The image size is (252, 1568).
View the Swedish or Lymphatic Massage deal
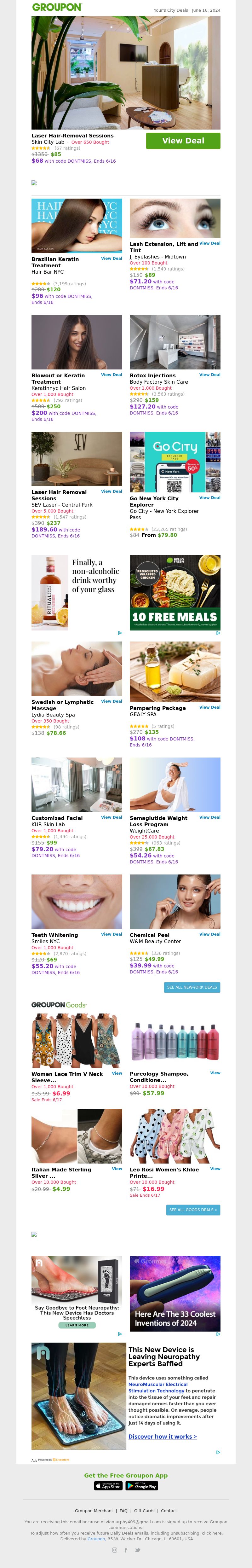tap(112, 701)
